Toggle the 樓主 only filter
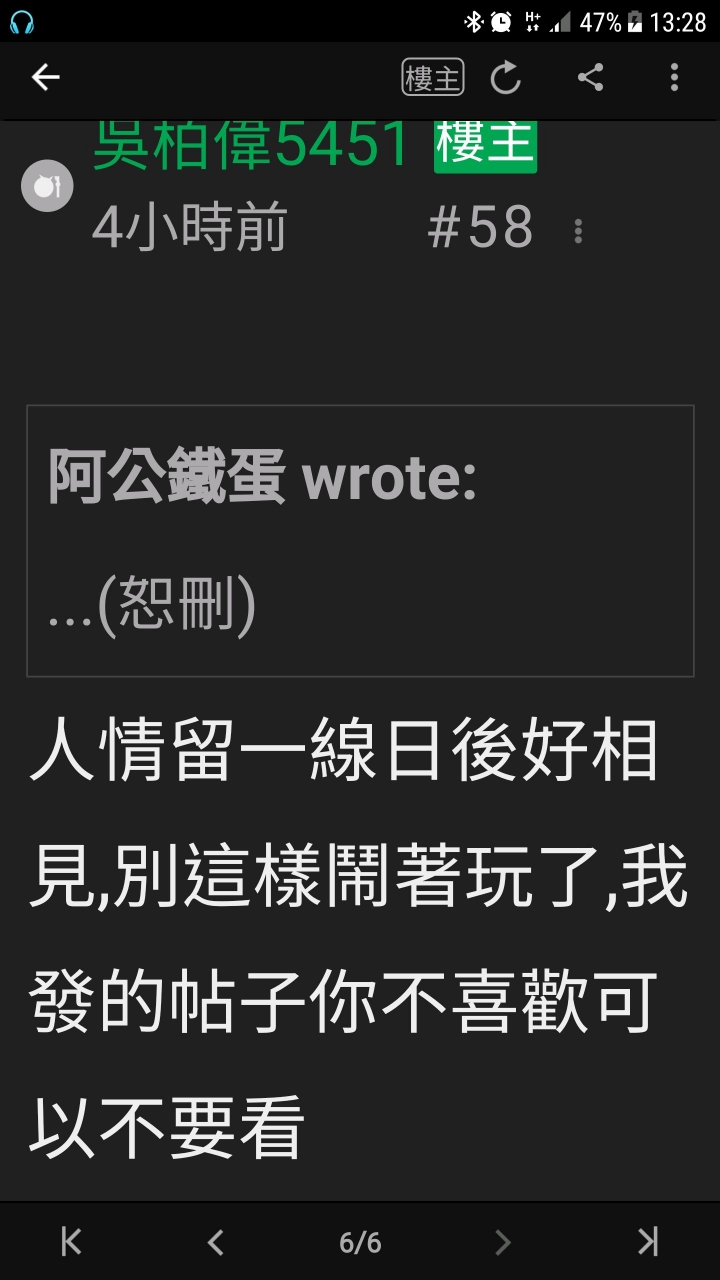Image resolution: width=720 pixels, height=1280 pixels. coord(433,78)
